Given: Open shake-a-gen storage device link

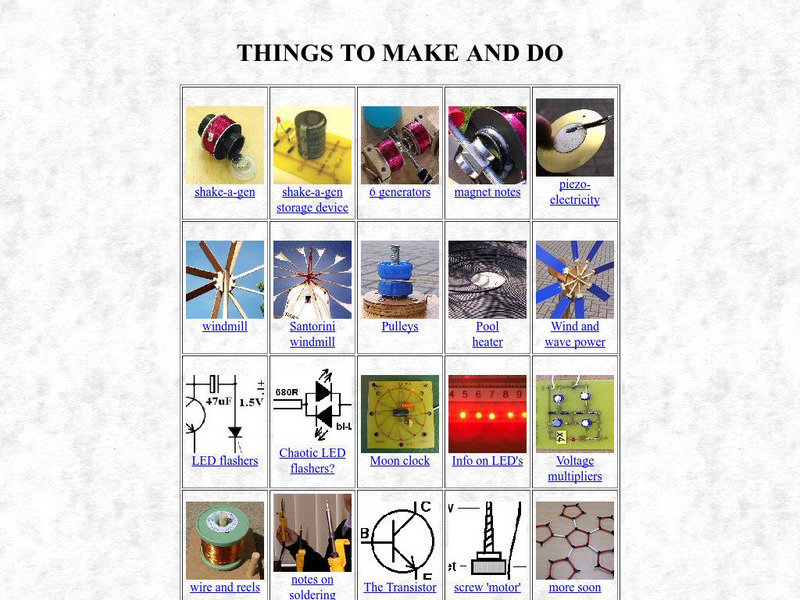Looking at the screenshot, I should [312, 200].
